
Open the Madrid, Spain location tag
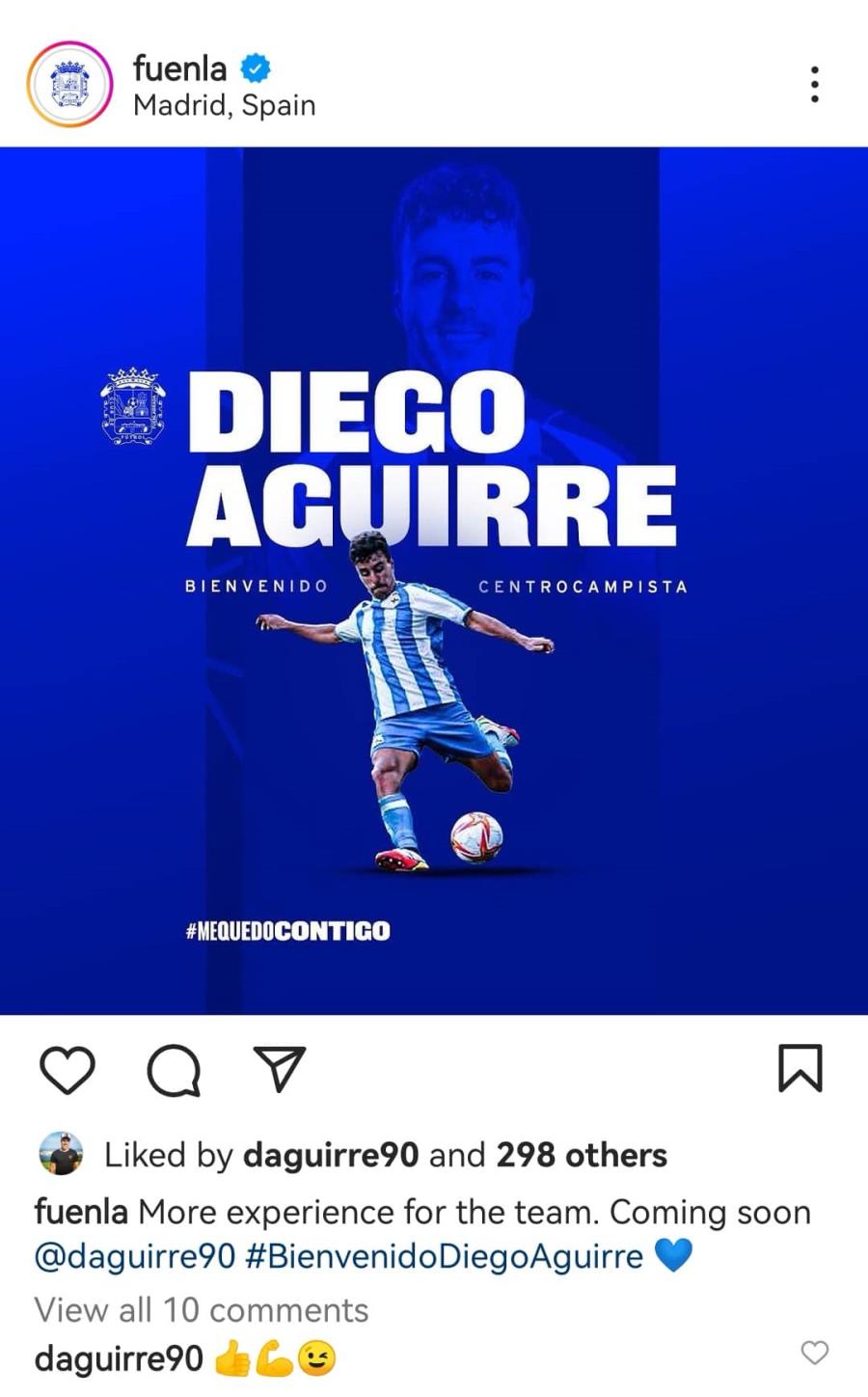[x=225, y=105]
